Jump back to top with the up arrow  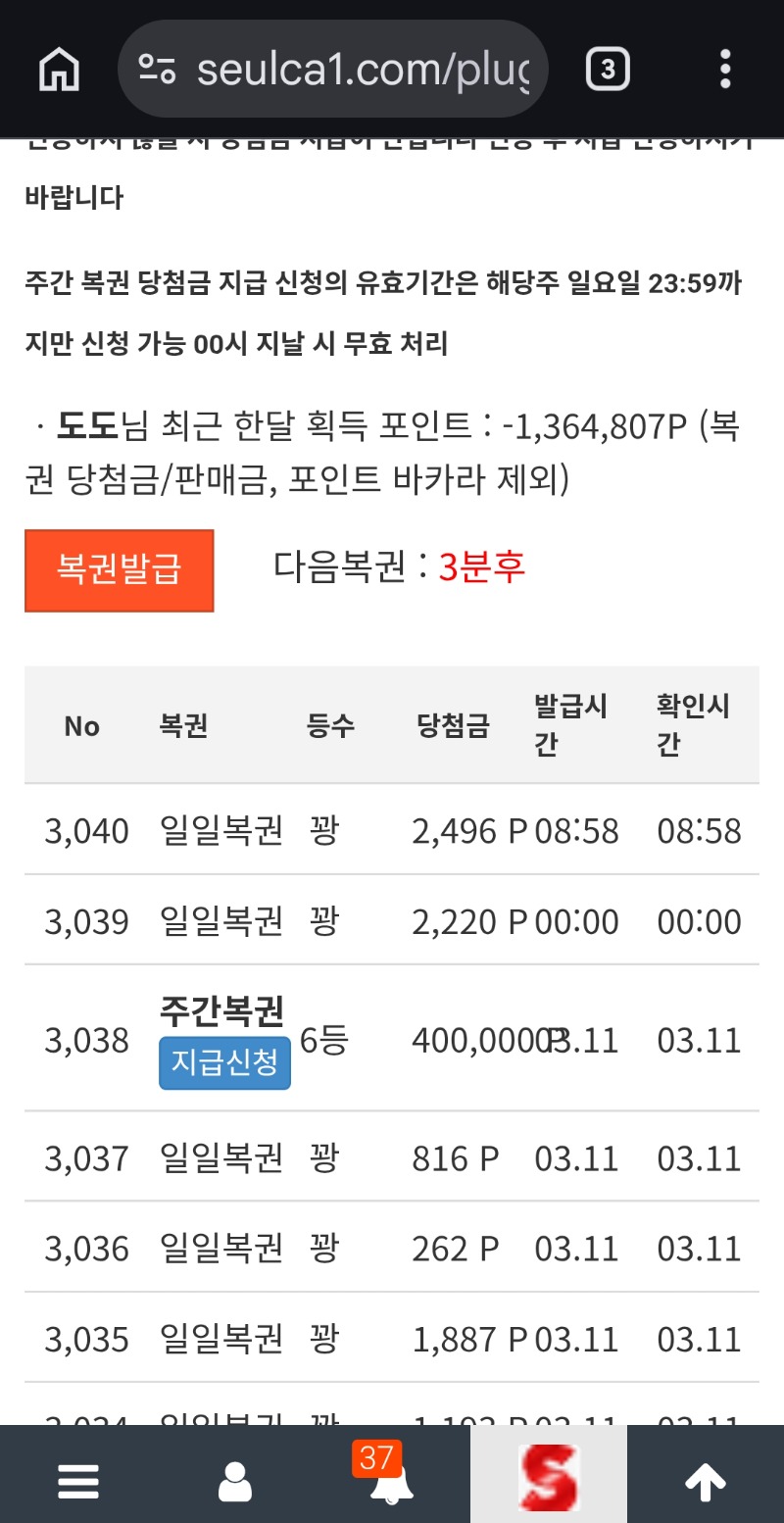706,1481
